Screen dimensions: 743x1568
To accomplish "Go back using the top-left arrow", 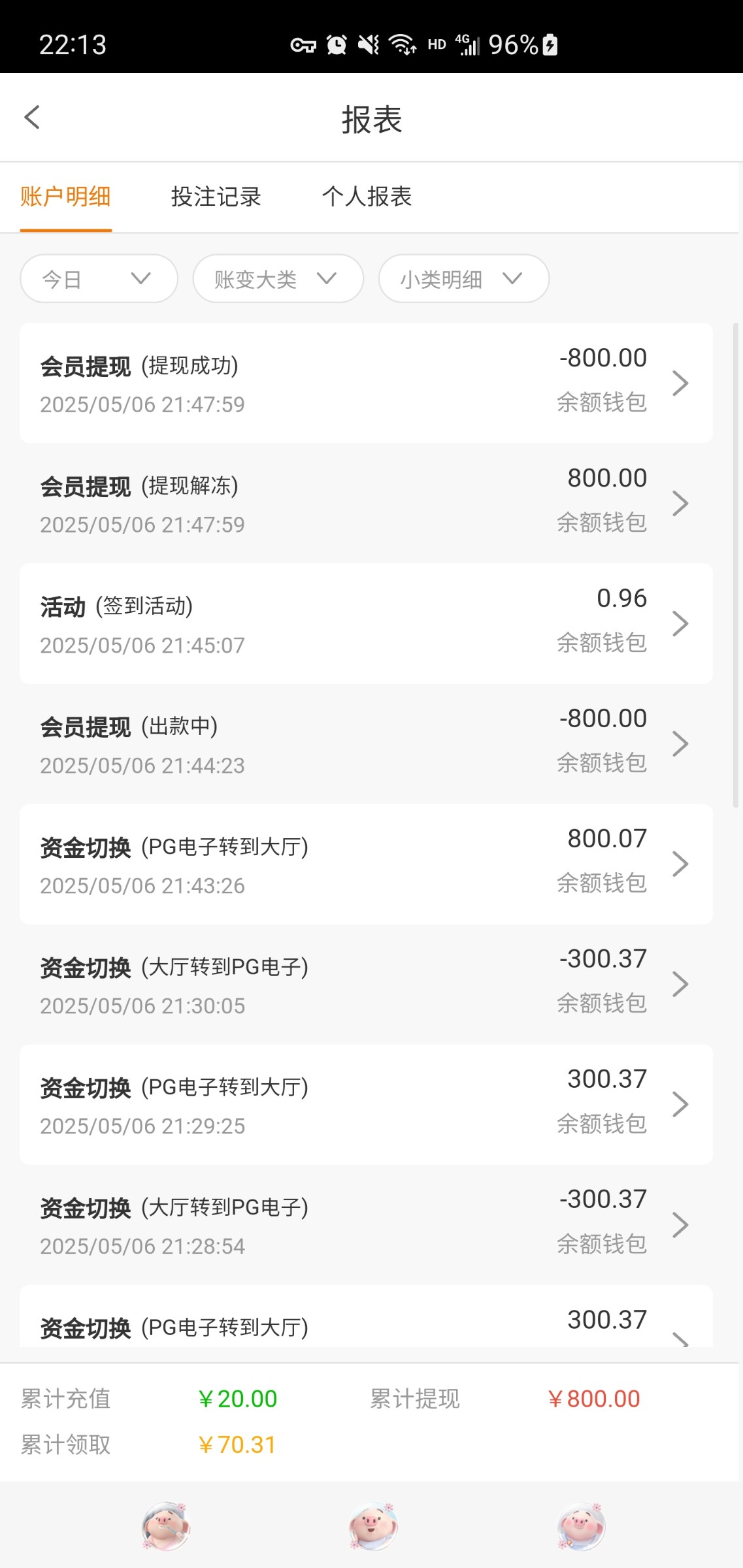I will tap(32, 118).
